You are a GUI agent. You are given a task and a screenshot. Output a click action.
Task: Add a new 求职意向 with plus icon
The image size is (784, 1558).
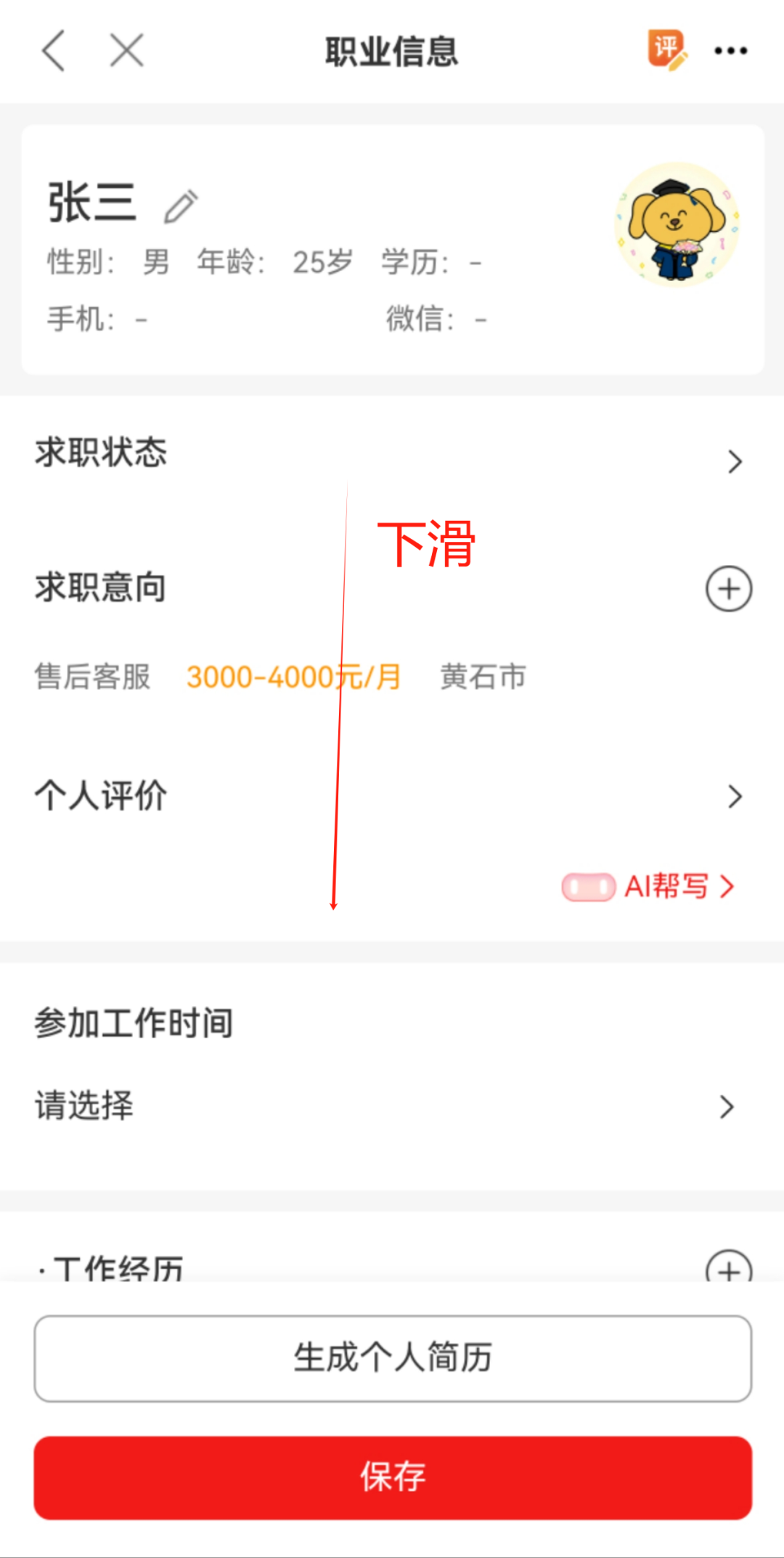(x=729, y=589)
